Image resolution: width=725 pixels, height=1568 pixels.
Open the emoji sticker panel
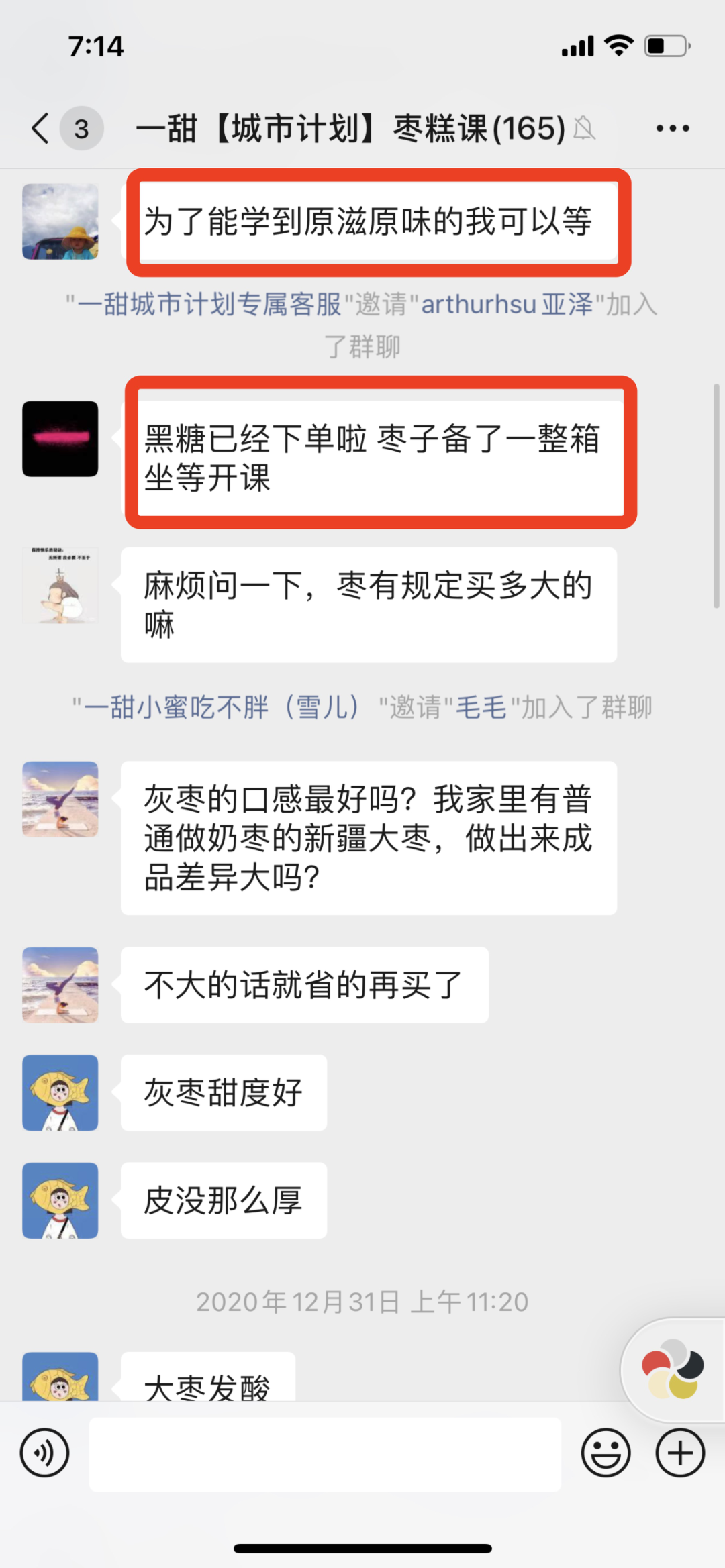(x=606, y=1453)
